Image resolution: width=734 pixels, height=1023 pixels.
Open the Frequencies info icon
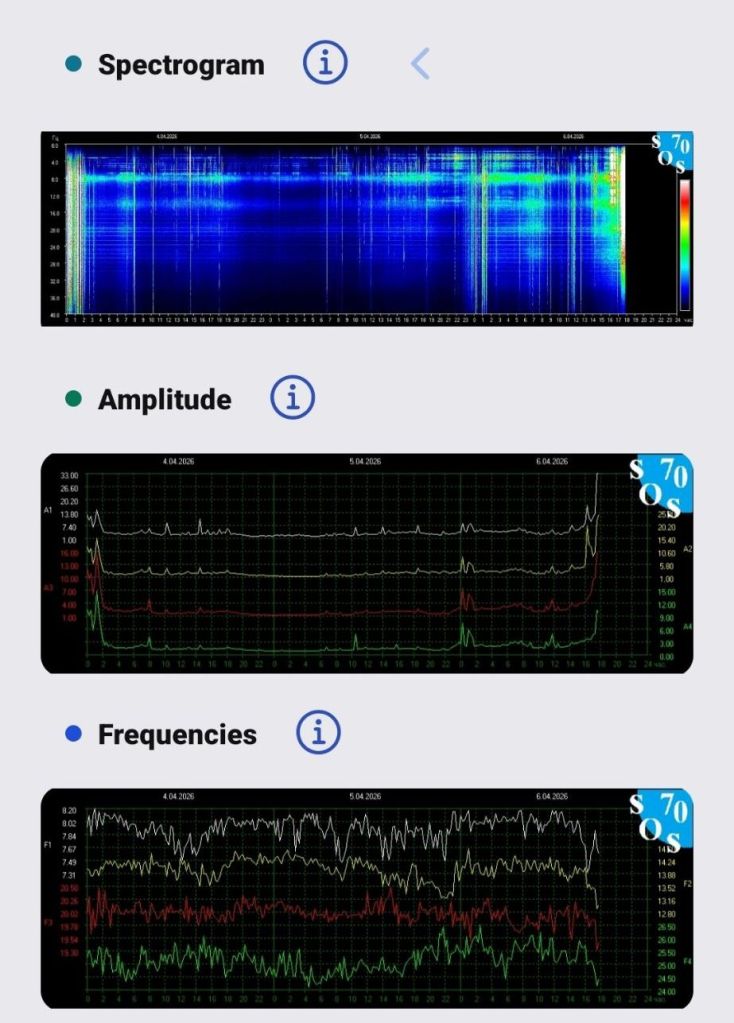tap(318, 734)
